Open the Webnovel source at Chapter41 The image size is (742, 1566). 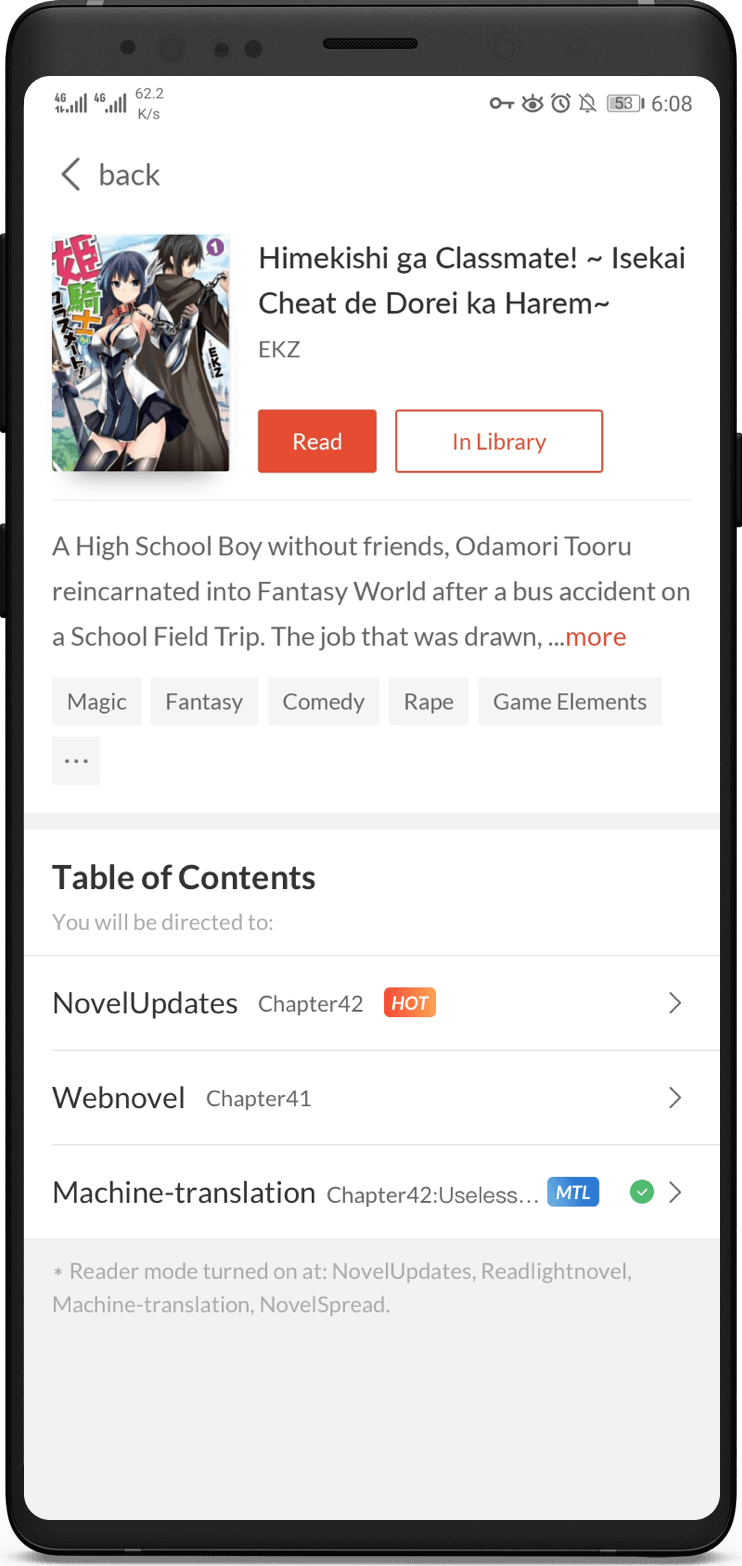point(372,1098)
